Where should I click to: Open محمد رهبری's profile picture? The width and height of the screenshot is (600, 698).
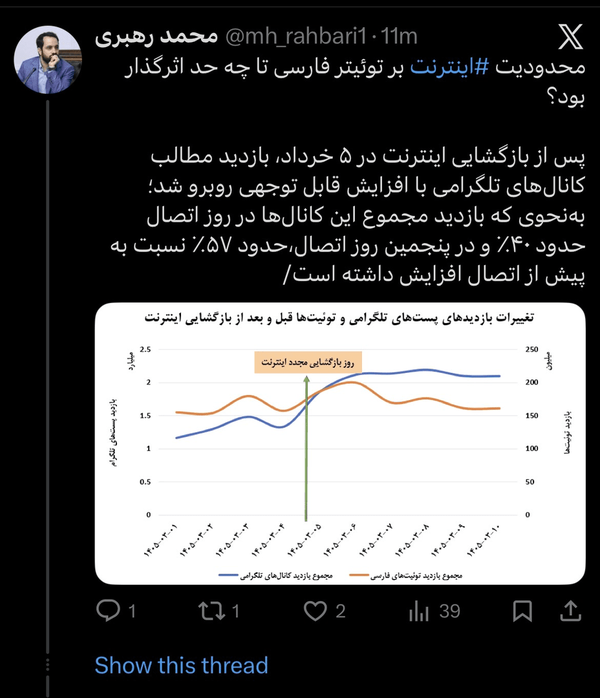(x=48, y=60)
